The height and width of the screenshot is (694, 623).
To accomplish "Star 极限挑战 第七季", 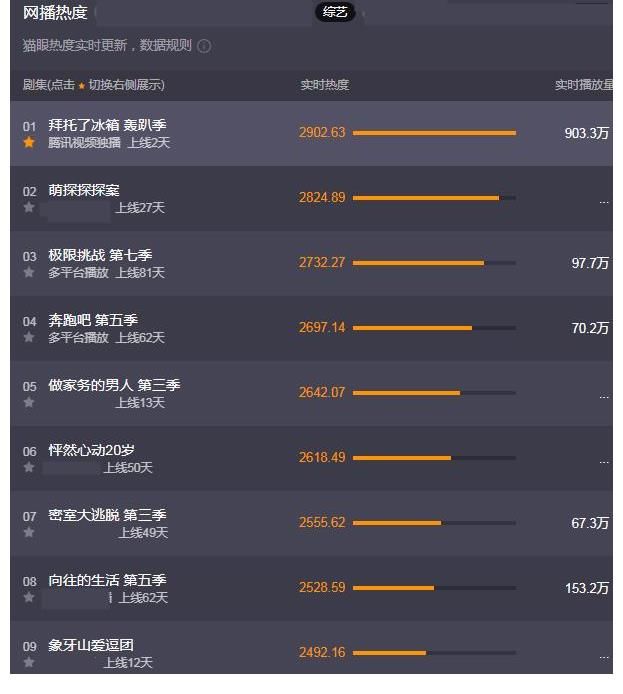I will [x=29, y=273].
